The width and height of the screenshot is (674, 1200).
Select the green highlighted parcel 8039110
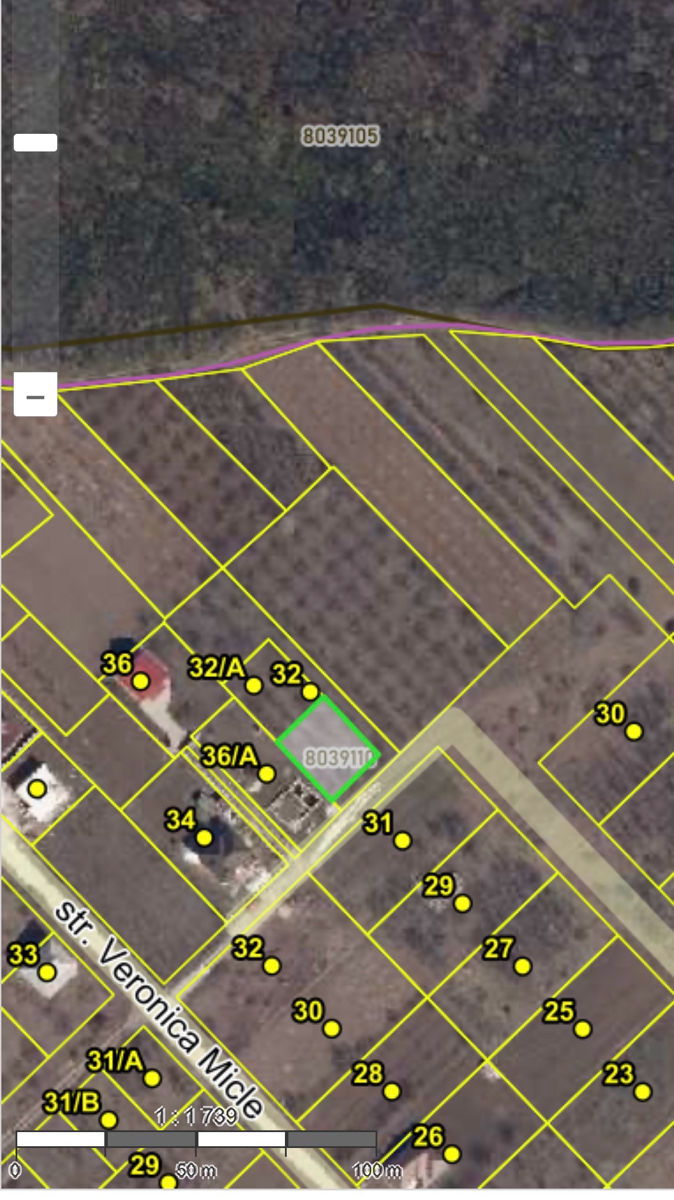coord(328,749)
